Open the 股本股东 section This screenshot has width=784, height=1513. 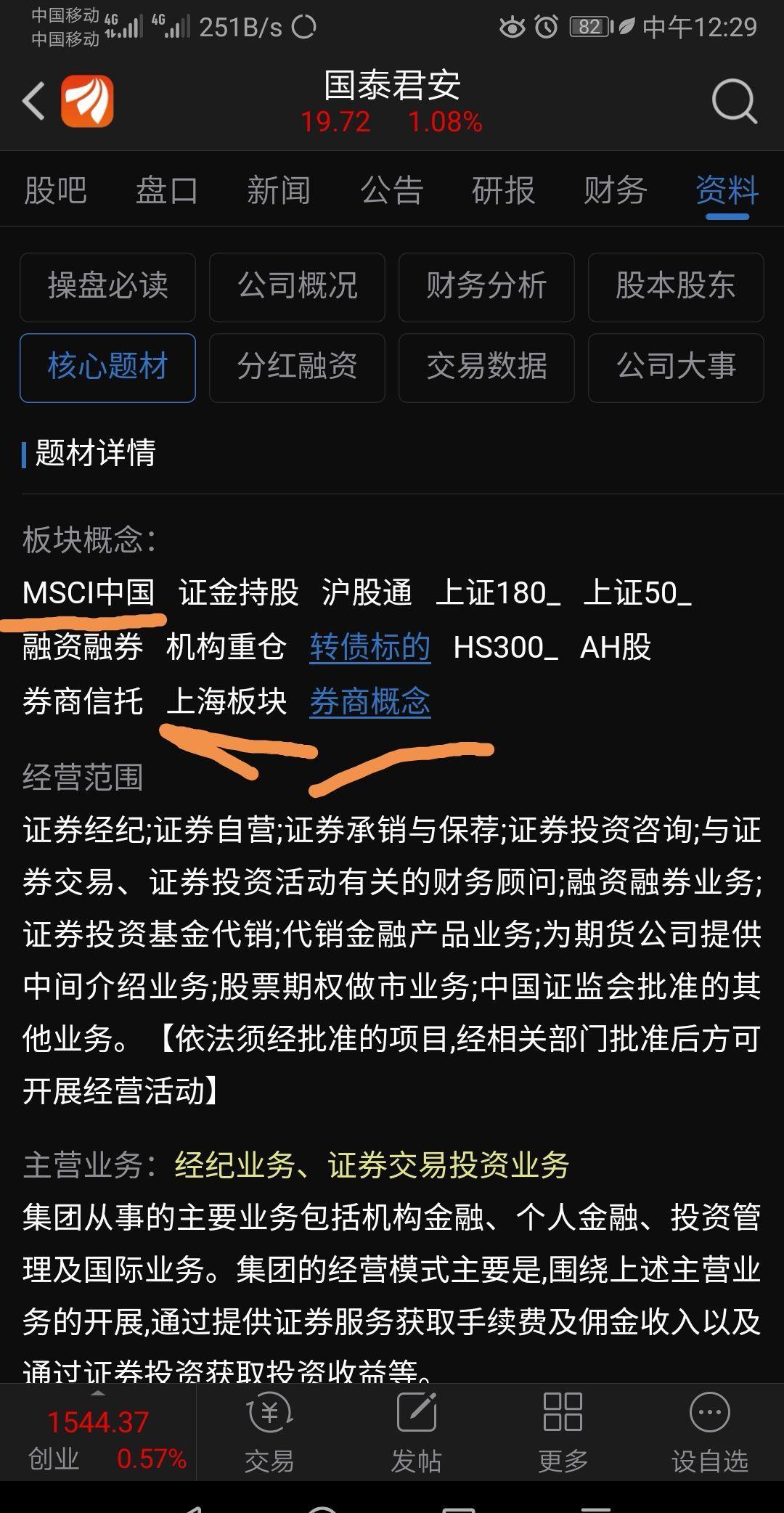click(676, 287)
